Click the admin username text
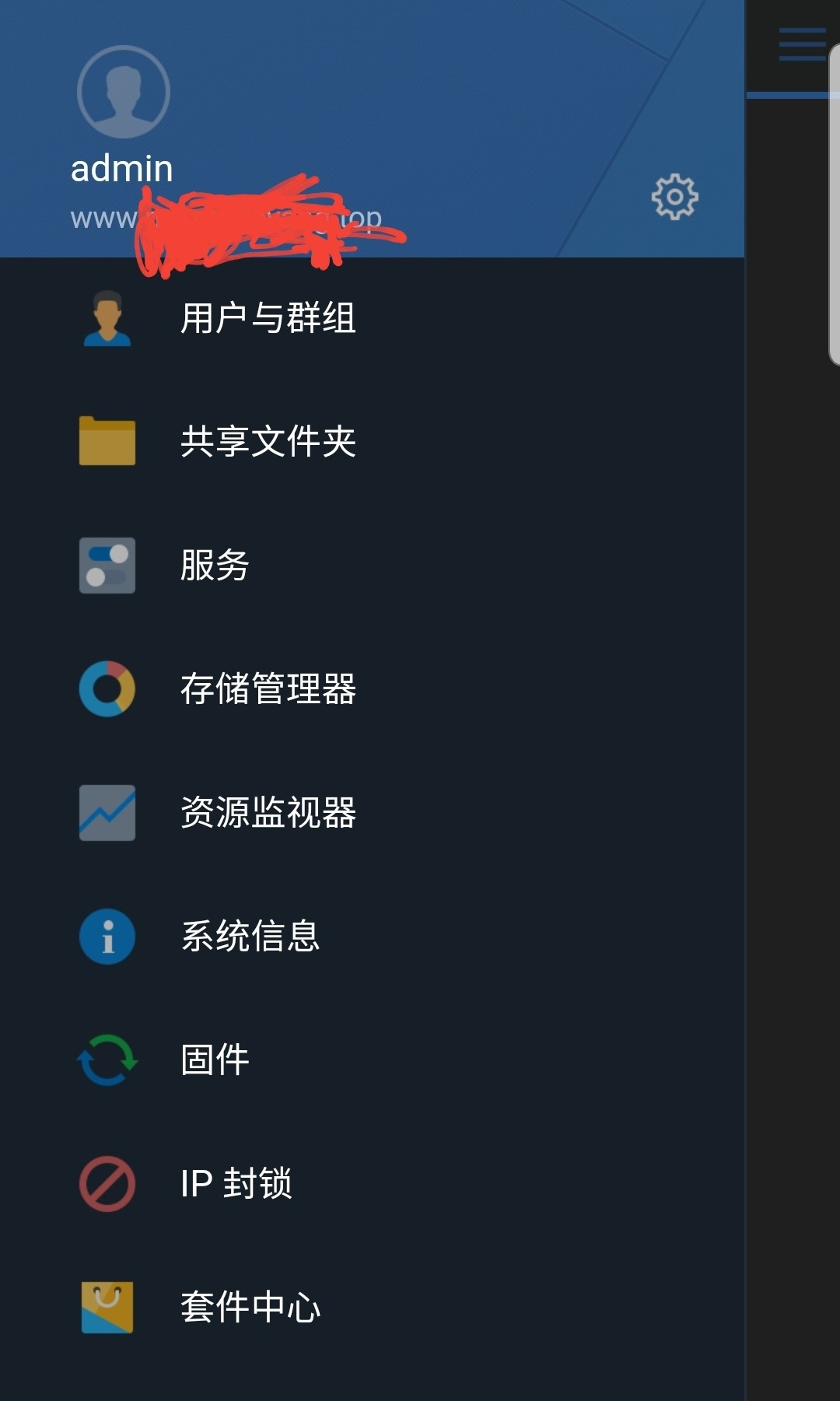This screenshot has width=840, height=1401. coord(122,166)
